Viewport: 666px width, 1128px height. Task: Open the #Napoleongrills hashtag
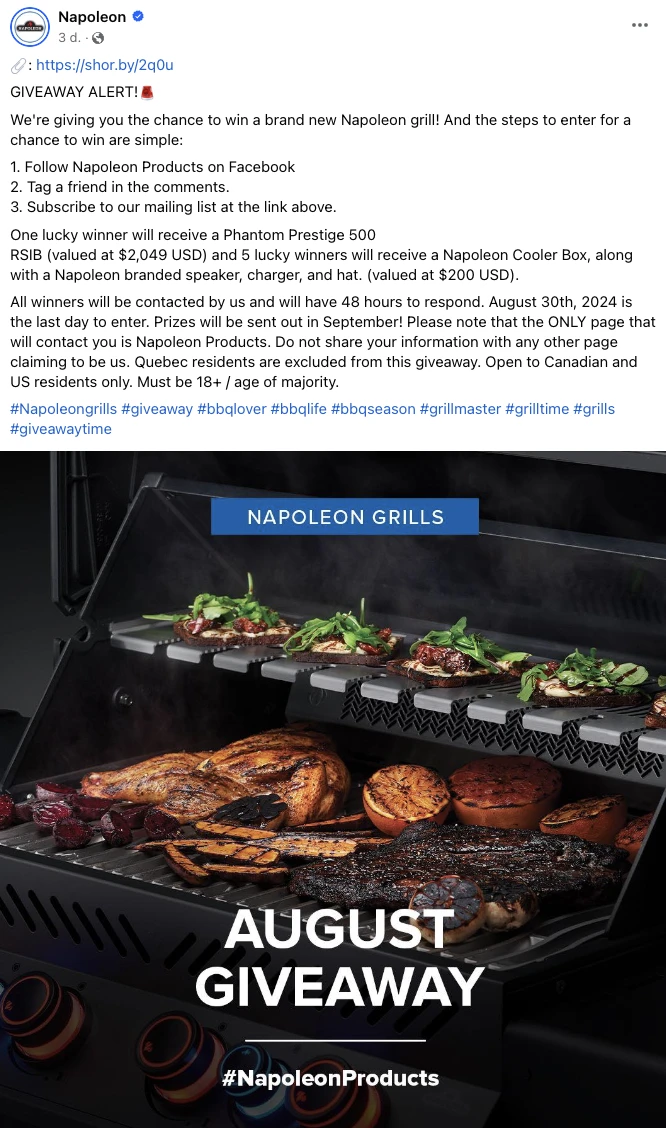coord(63,409)
